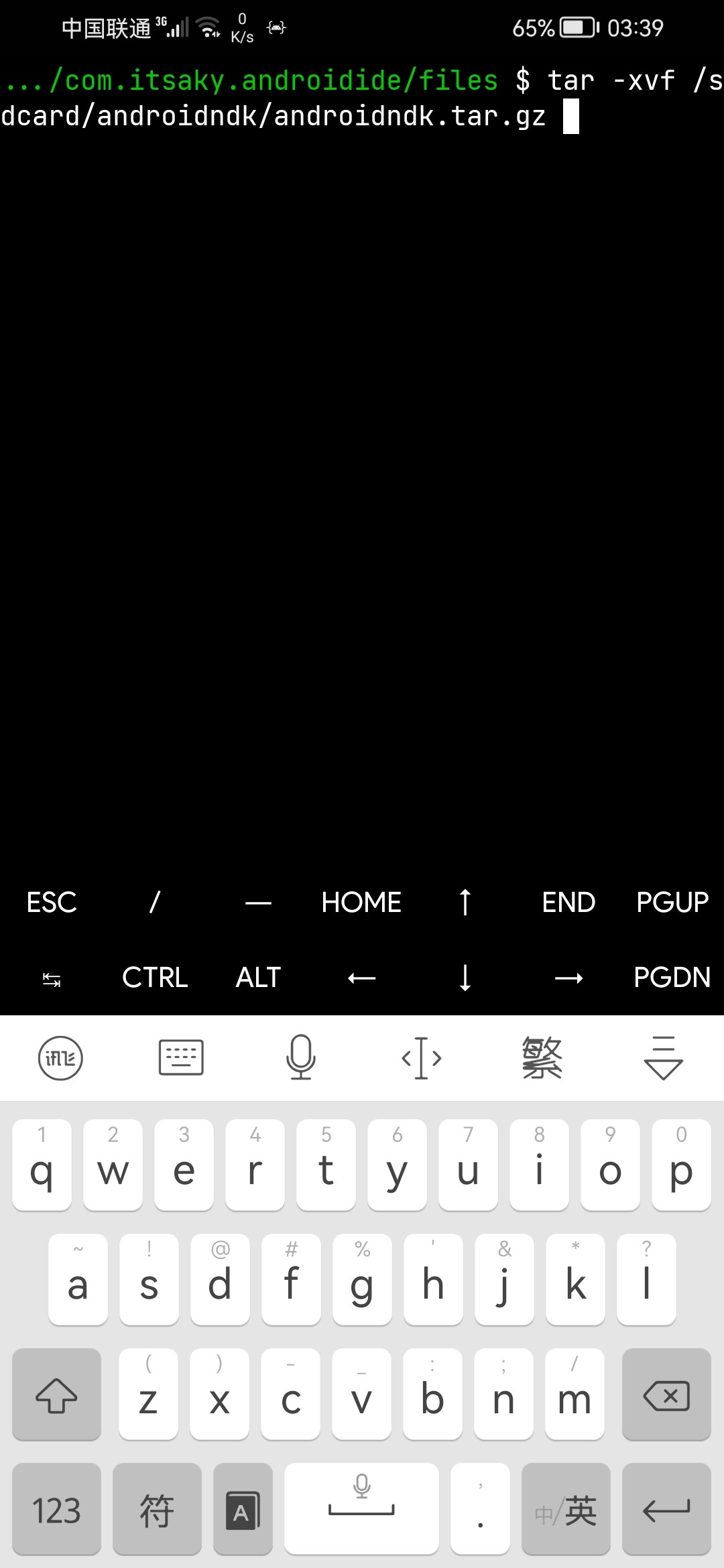Viewport: 724px width, 1568px height.
Task: Tap the CTRL modifier key
Action: 155,978
